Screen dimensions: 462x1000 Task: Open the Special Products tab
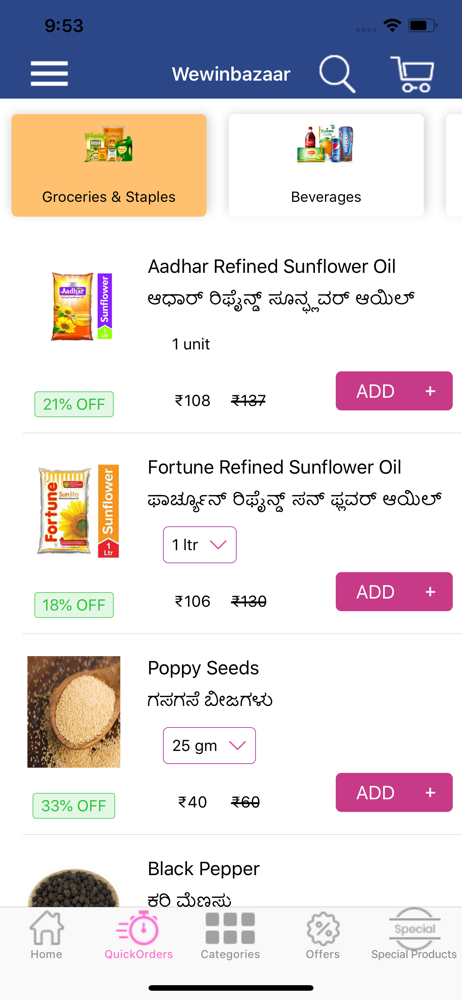click(x=414, y=936)
